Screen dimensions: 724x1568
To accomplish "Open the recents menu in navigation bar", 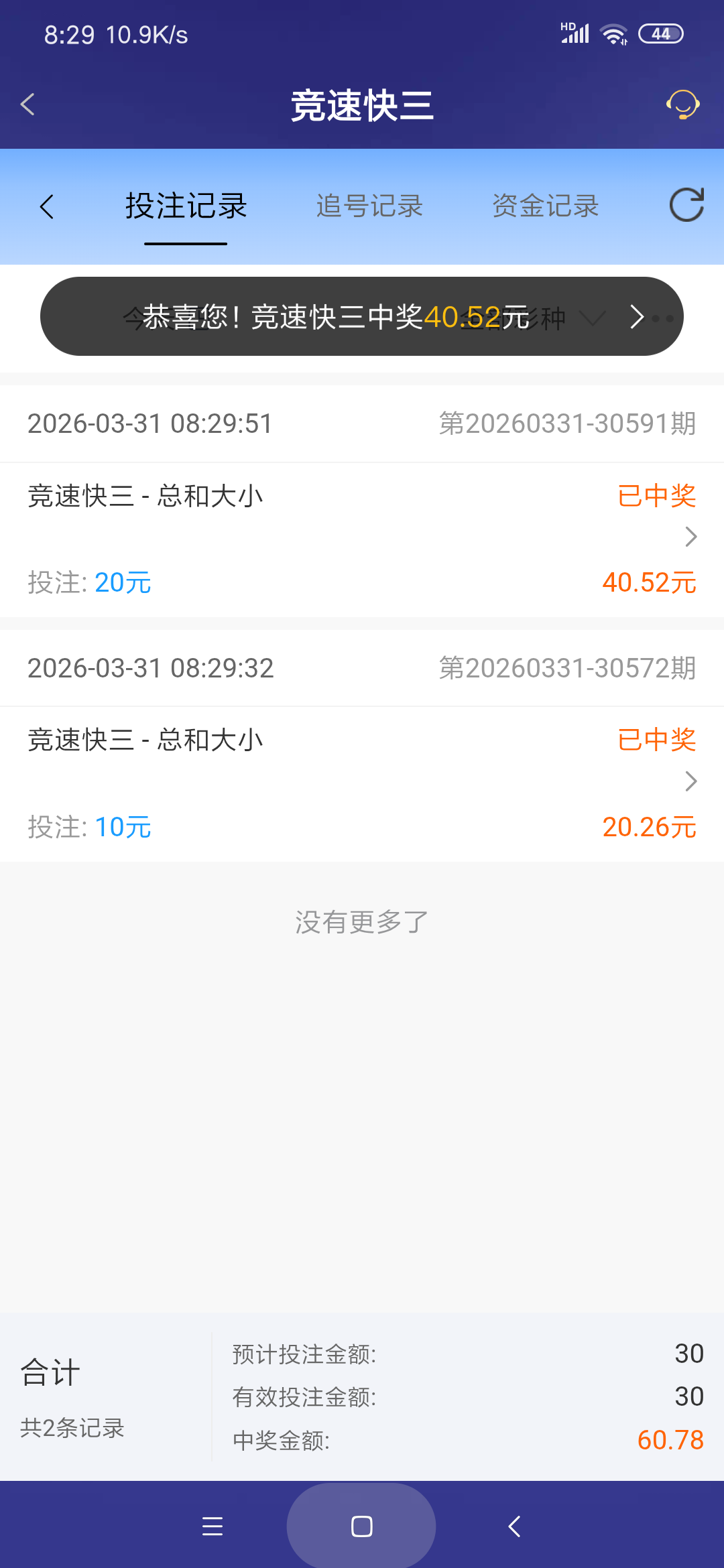I will (x=213, y=1526).
